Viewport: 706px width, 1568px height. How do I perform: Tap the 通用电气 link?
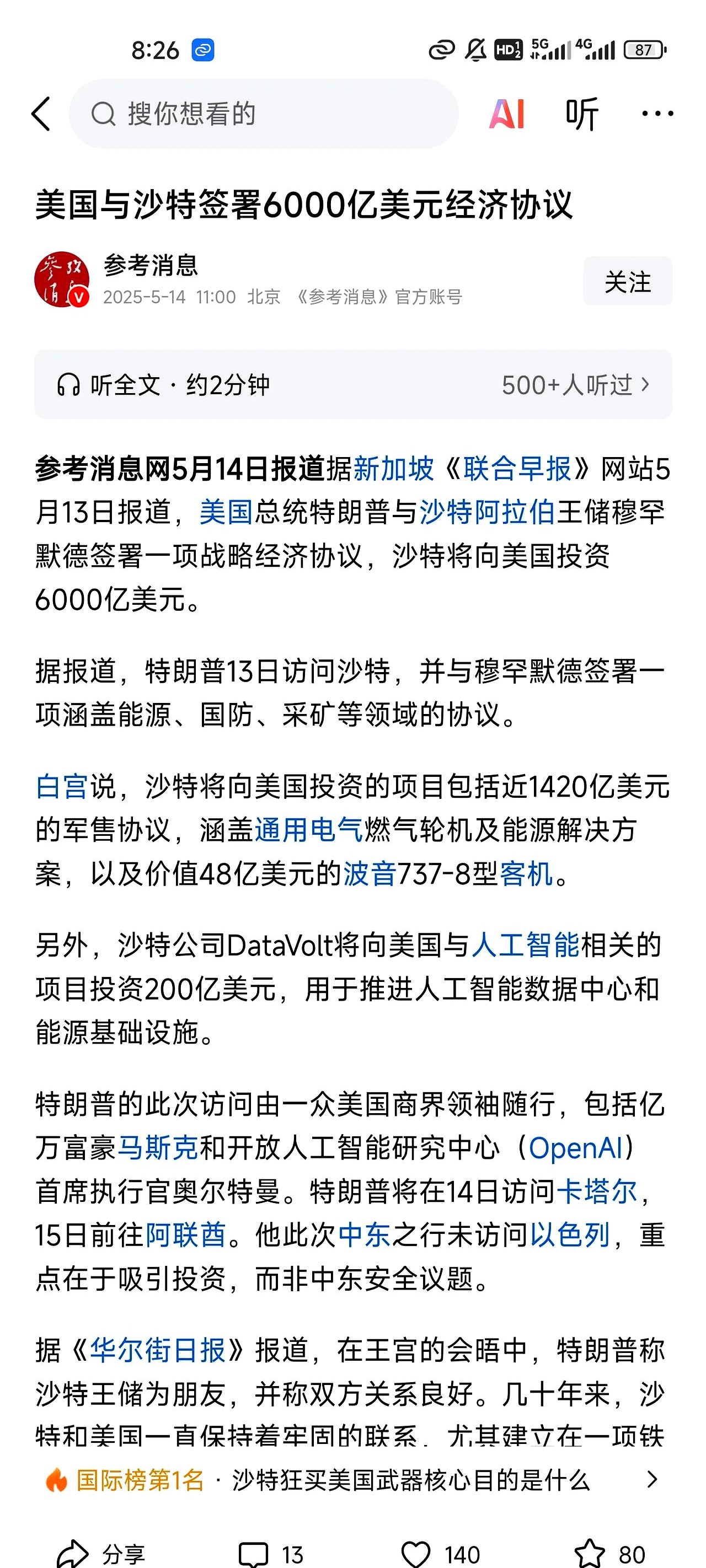308,830
